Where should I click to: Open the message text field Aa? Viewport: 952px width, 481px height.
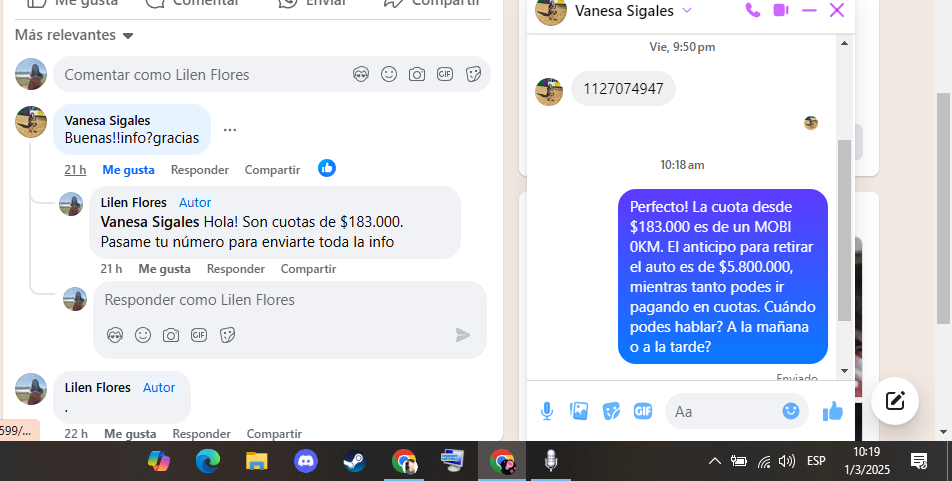[x=722, y=411]
